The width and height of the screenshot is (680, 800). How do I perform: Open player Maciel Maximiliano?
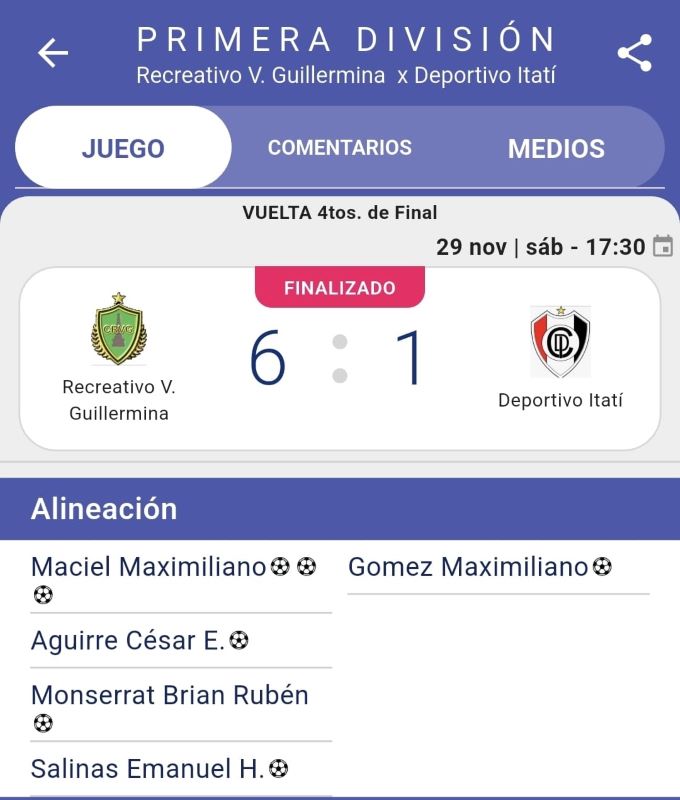[x=148, y=567]
